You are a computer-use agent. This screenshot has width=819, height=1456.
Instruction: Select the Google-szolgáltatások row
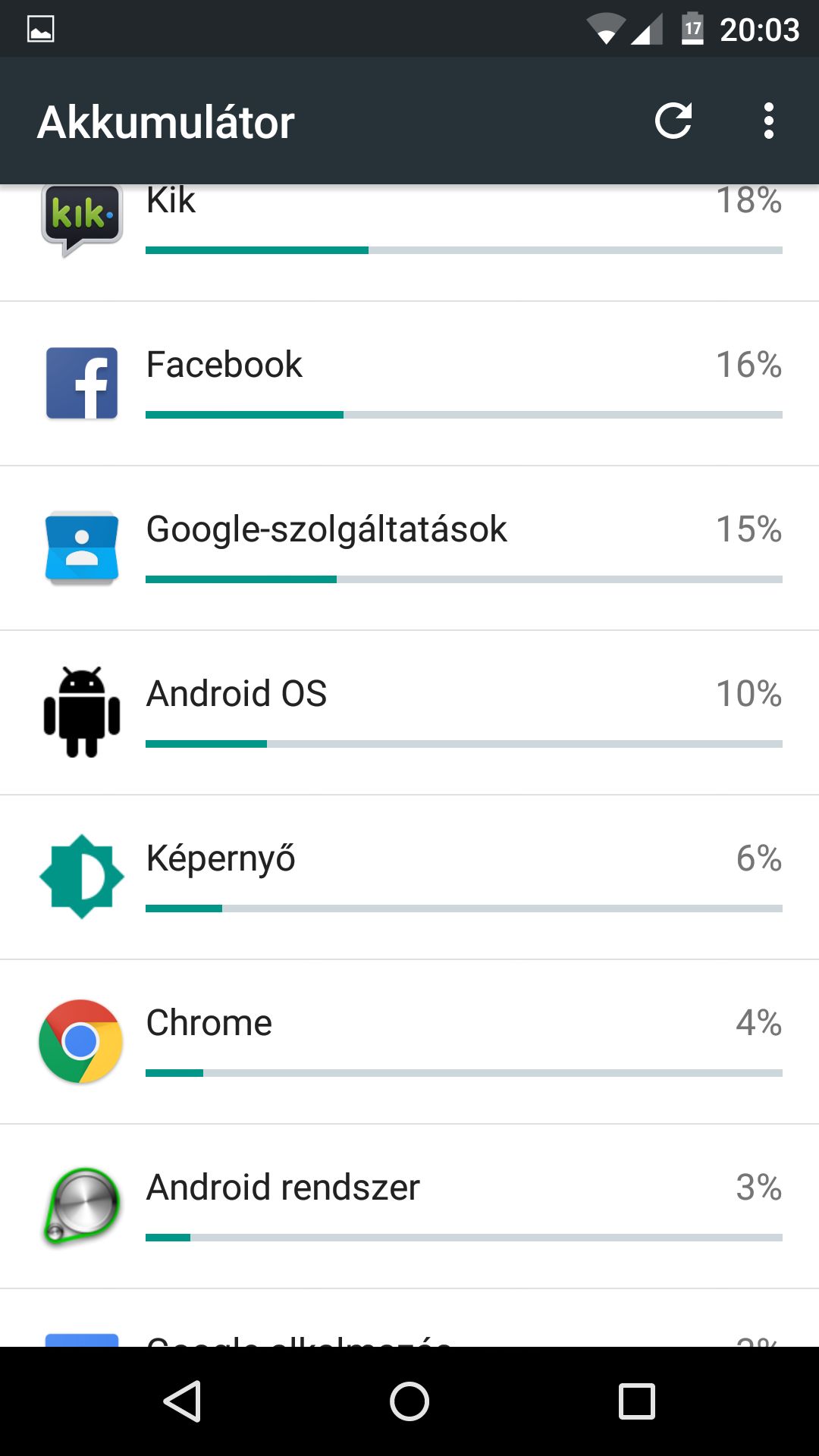click(409, 548)
